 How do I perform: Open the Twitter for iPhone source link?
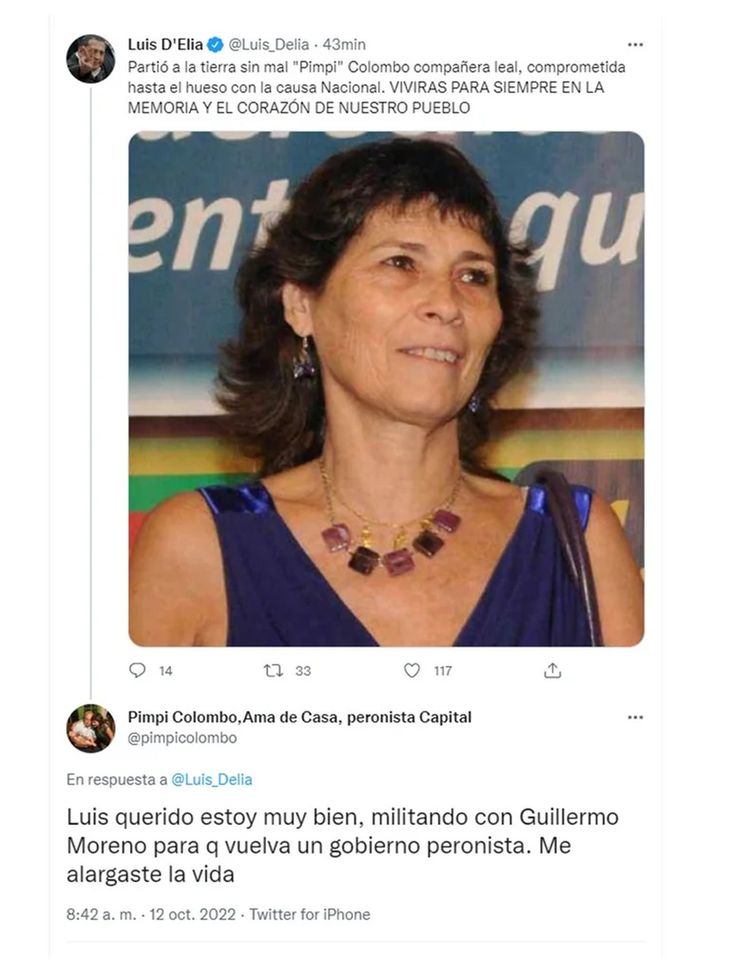(x=310, y=914)
